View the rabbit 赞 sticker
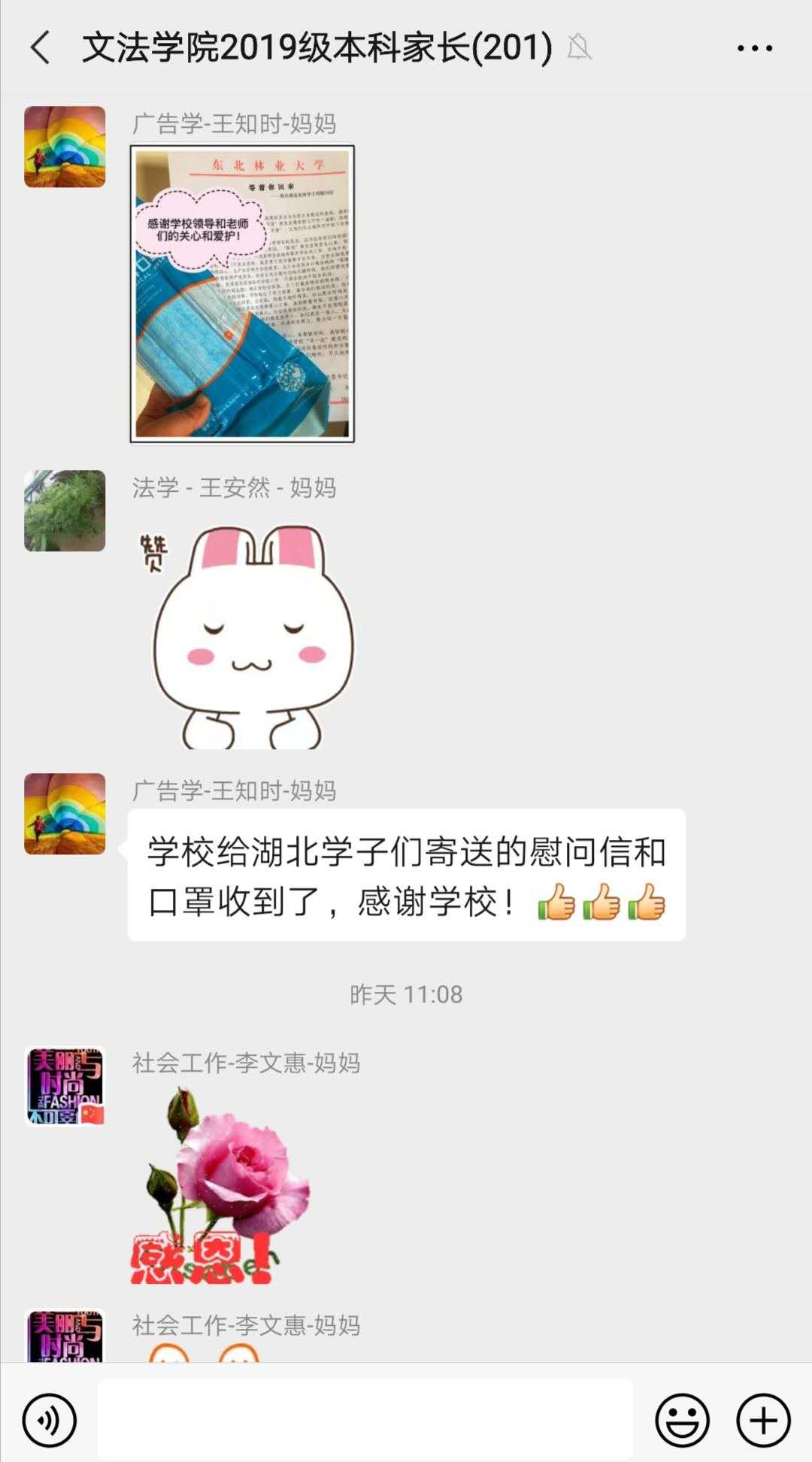 coord(248,636)
